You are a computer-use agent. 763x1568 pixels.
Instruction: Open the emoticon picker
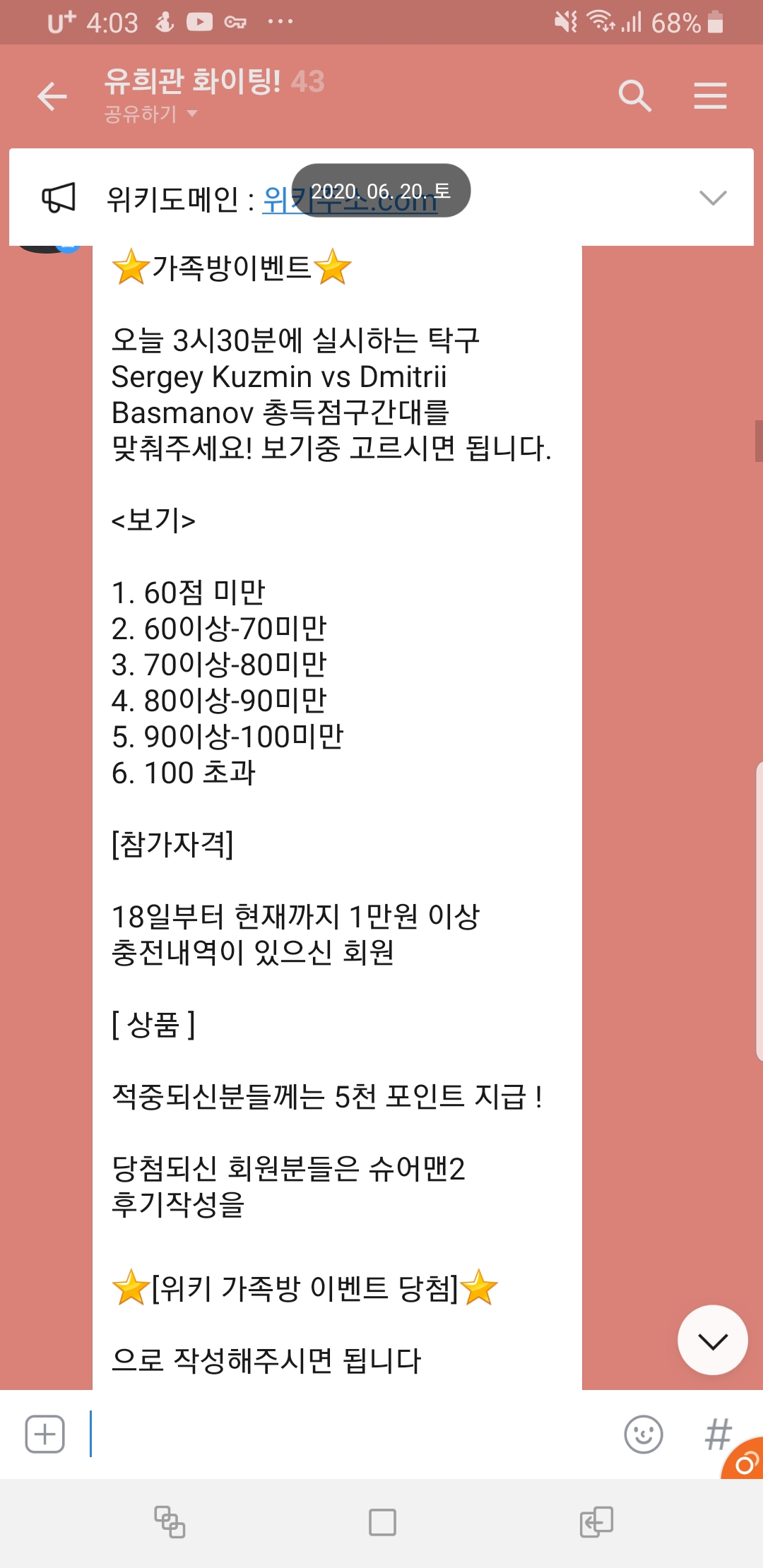[643, 1435]
